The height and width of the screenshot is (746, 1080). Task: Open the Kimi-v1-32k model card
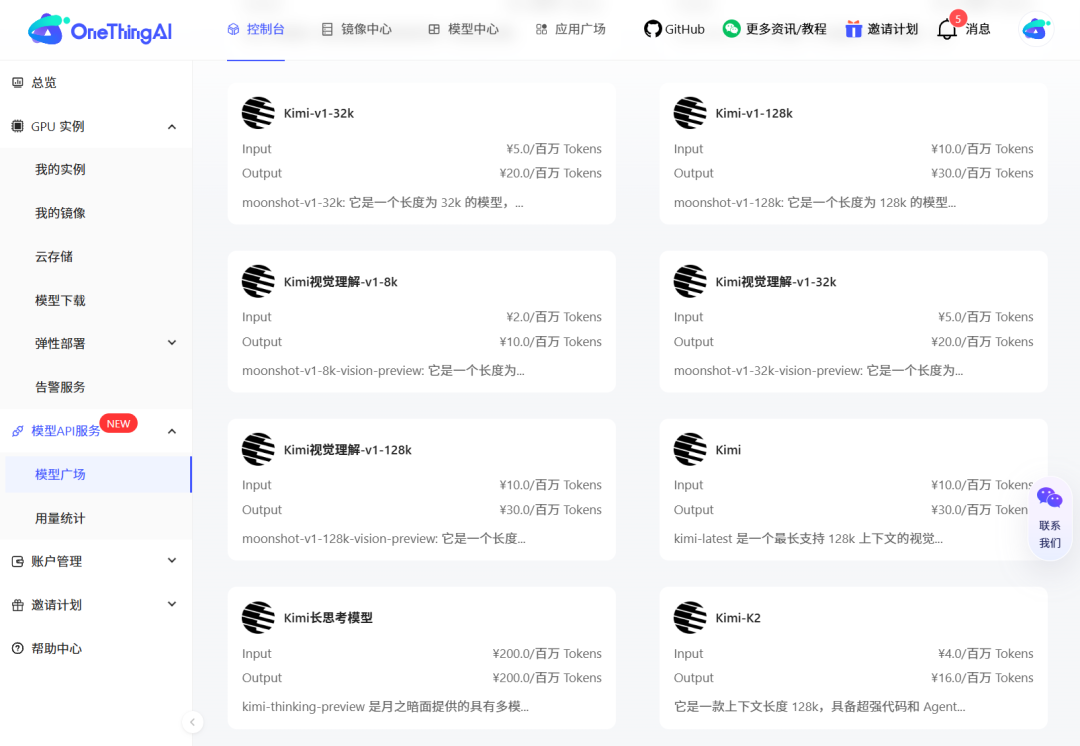point(421,153)
